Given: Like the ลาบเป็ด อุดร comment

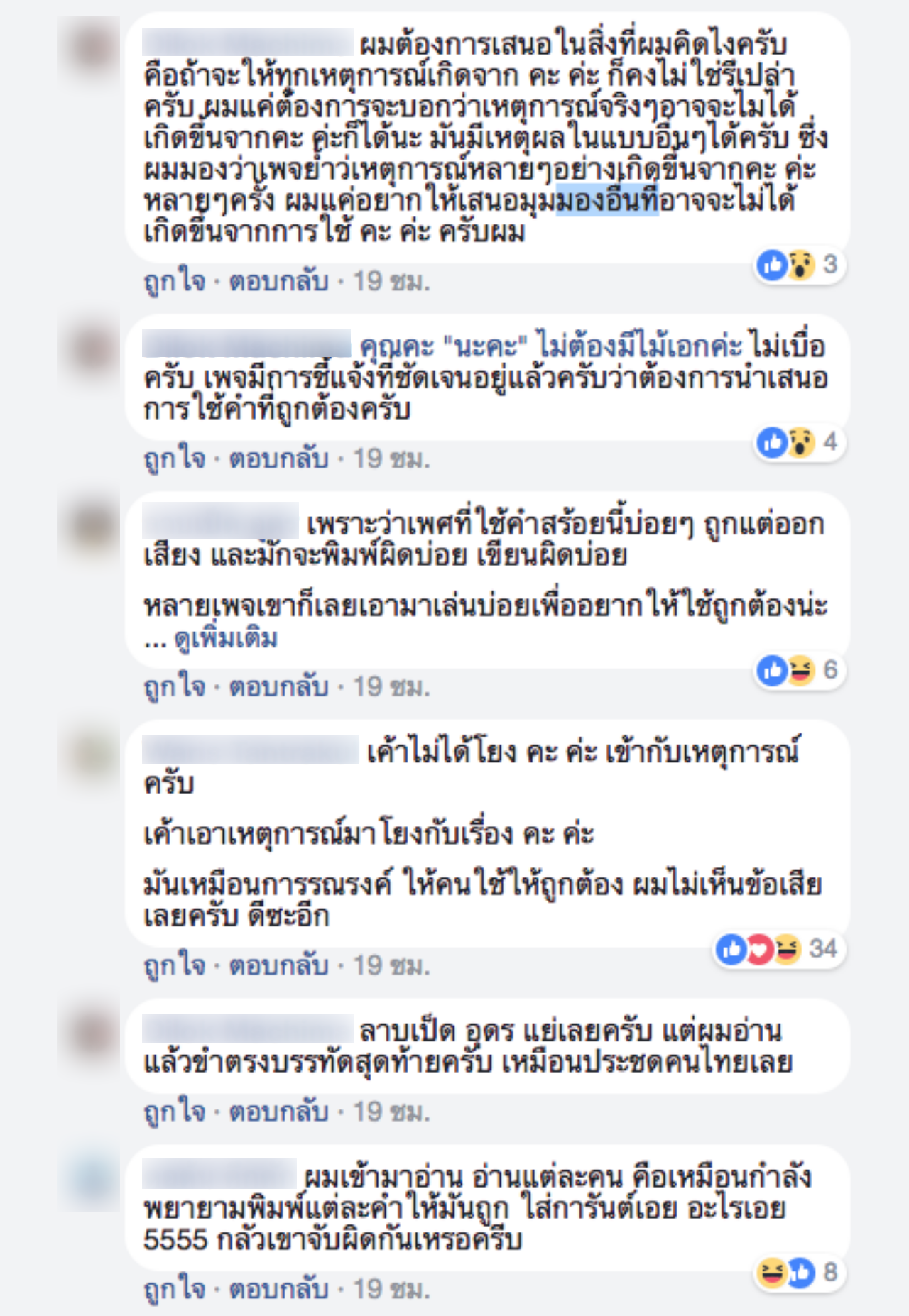Looking at the screenshot, I should point(174,1112).
